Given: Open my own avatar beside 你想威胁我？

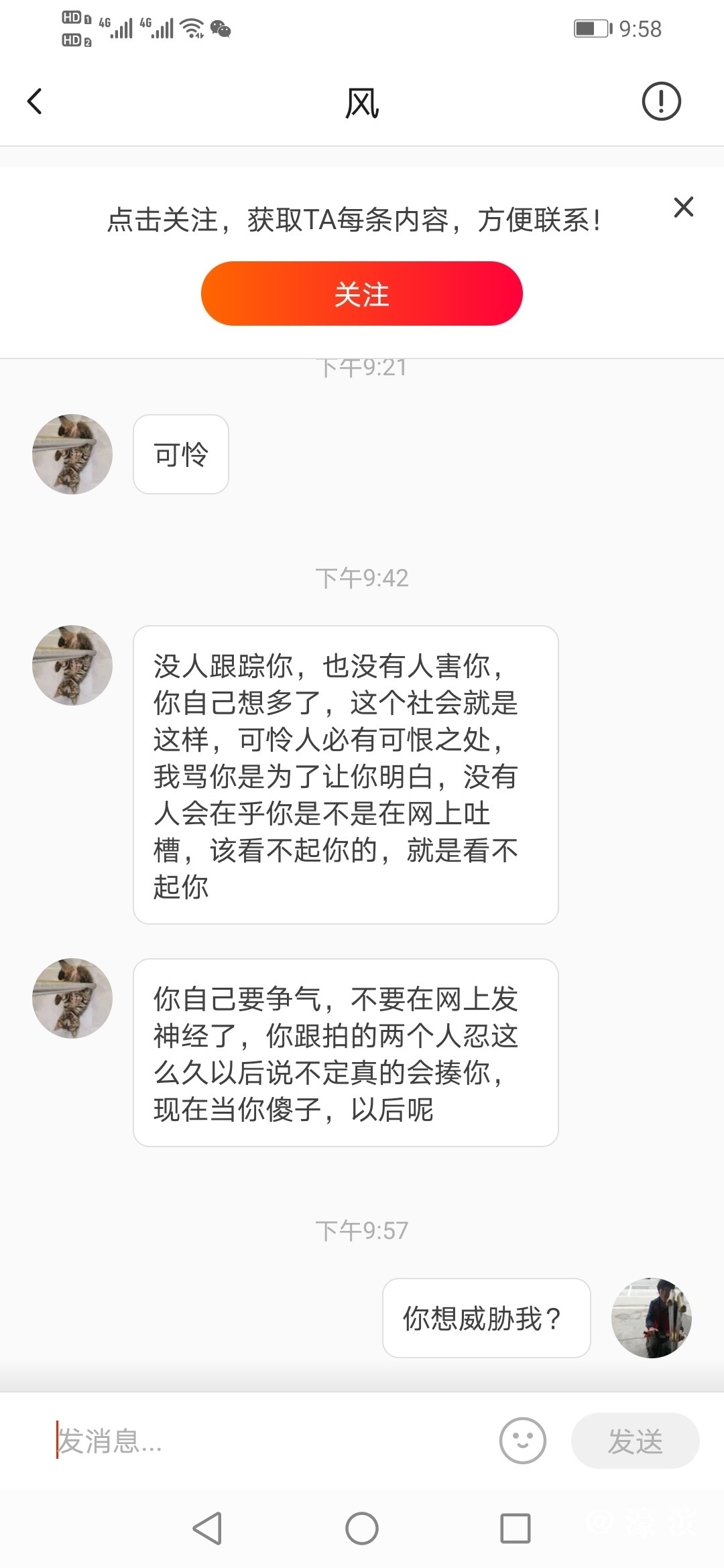Looking at the screenshot, I should click(x=651, y=1317).
